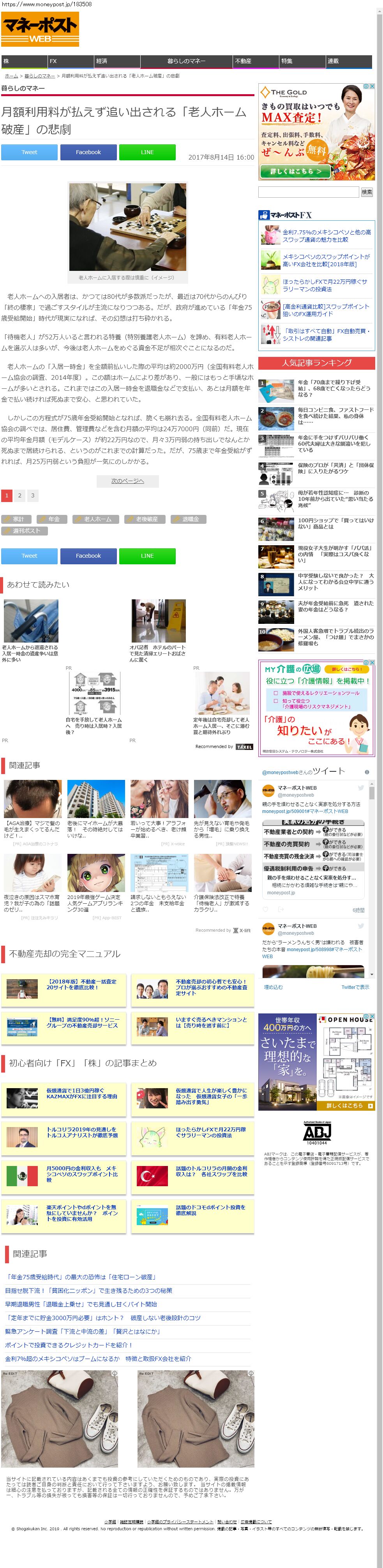This screenshot has height=1568, width=383.
Task: Open Twitterで表示 link
Action: [355, 987]
